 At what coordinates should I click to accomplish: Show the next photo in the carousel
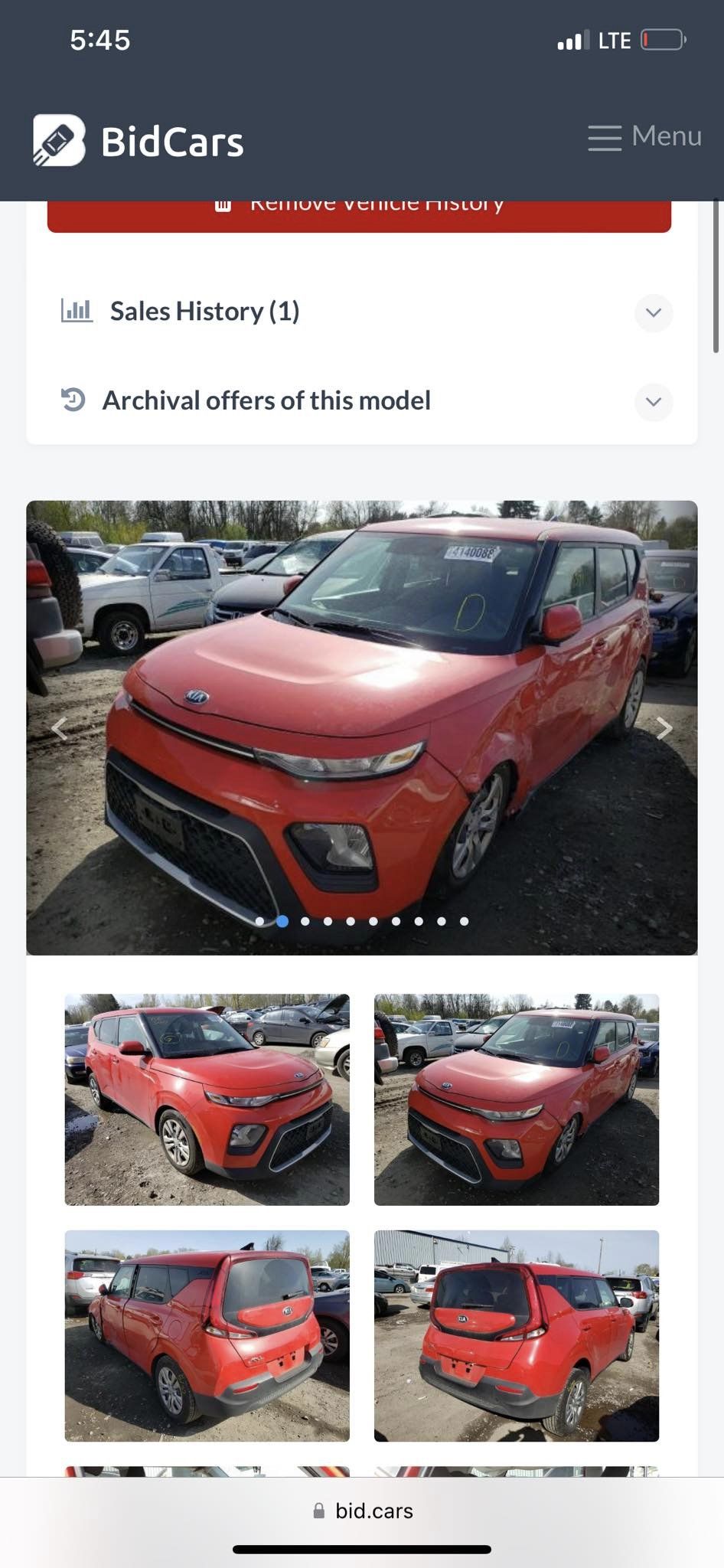tap(664, 728)
